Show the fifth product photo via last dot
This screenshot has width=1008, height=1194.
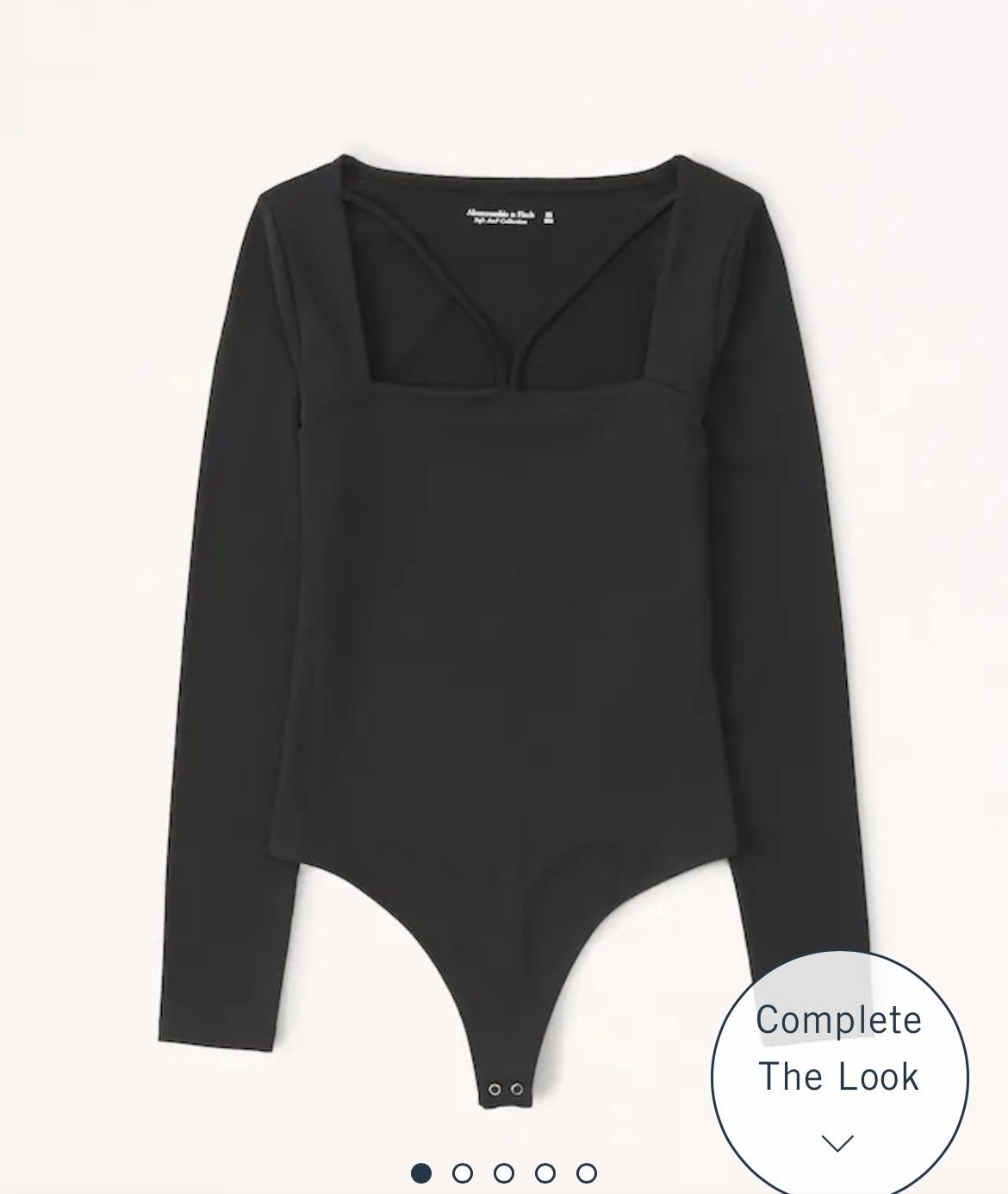tap(587, 1172)
